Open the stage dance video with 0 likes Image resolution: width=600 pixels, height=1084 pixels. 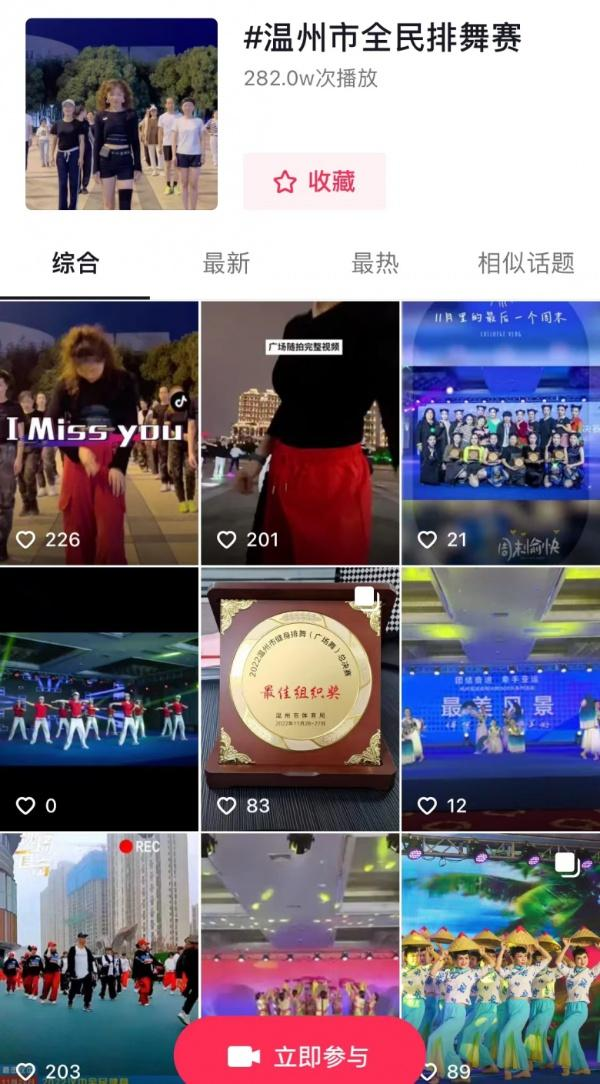[x=99, y=699]
